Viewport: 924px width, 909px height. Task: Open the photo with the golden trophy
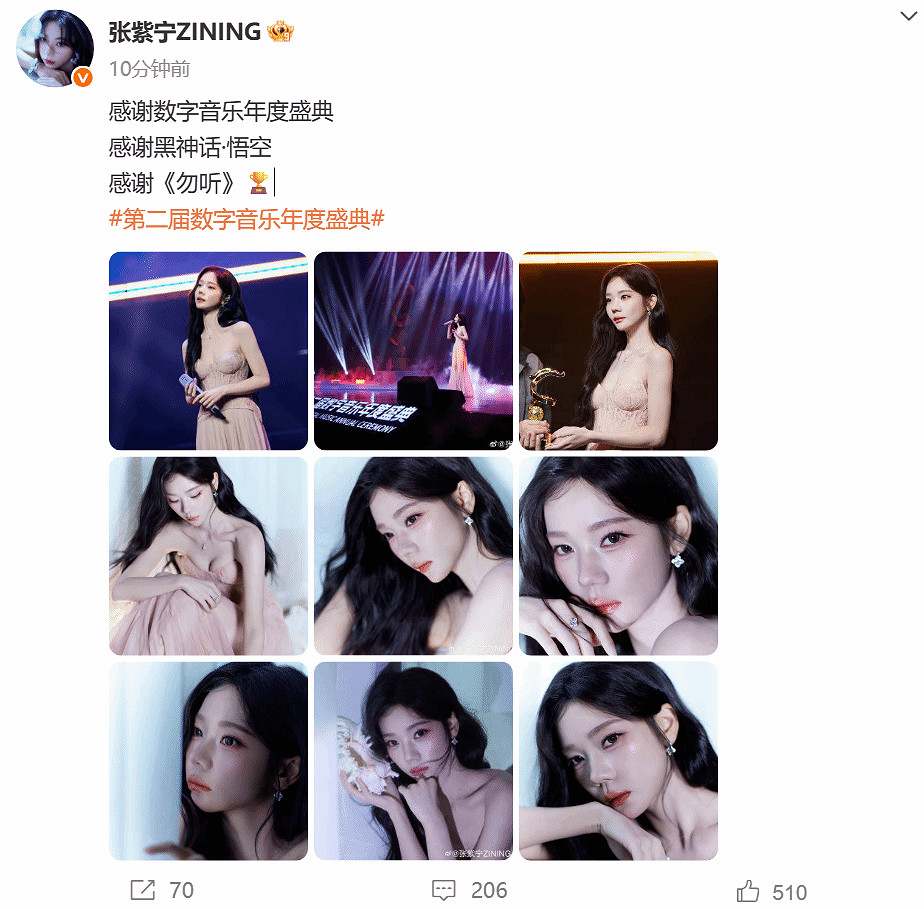tap(618, 351)
